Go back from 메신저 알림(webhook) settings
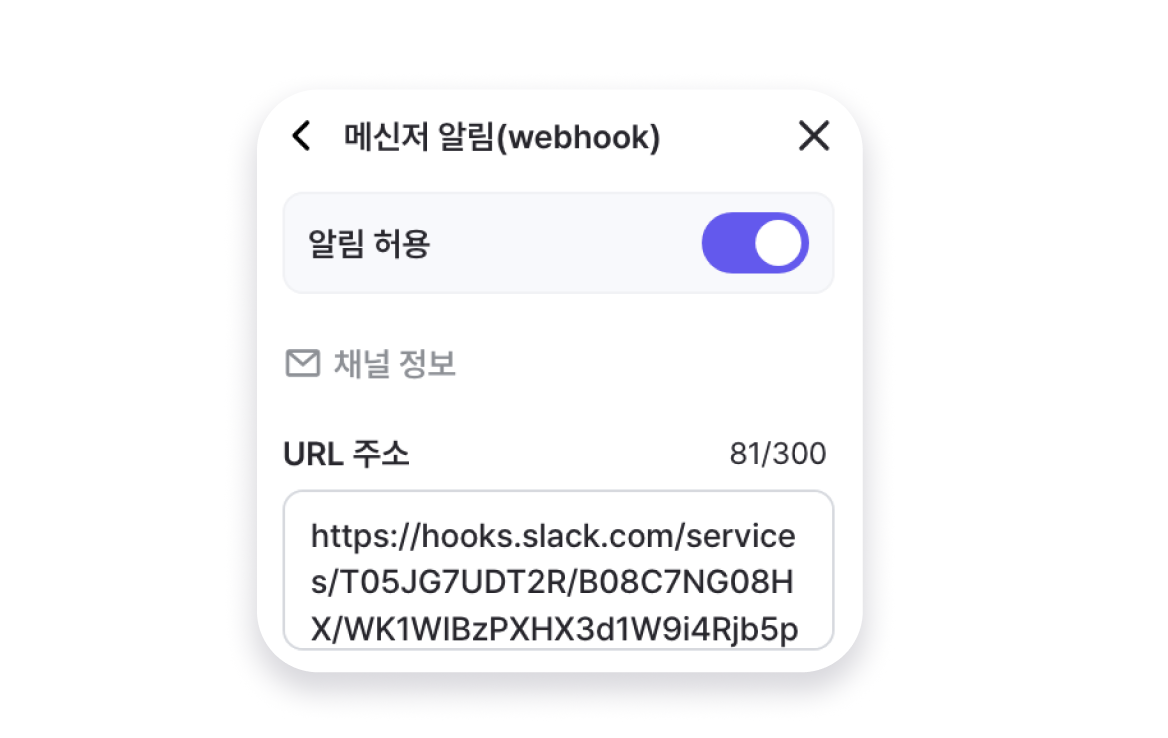This screenshot has width=1168, height=738. coord(301,136)
